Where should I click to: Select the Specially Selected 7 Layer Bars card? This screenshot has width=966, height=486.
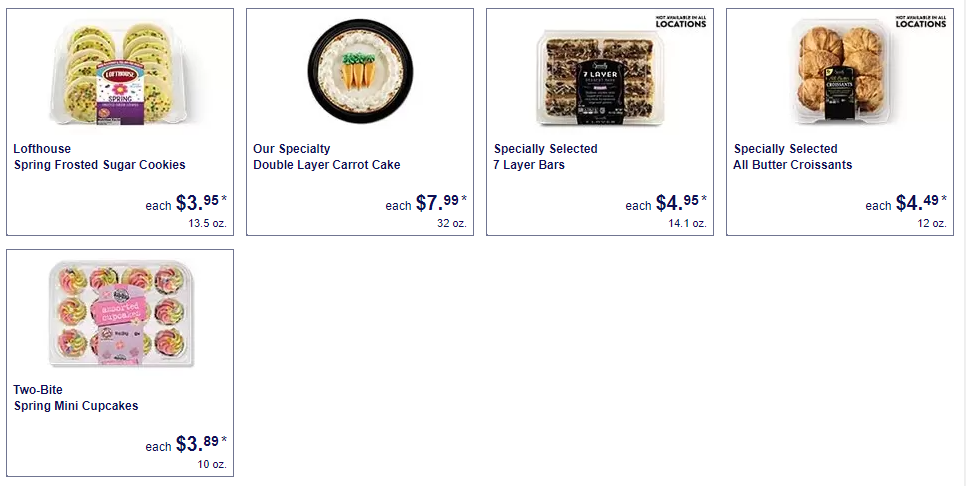pyautogui.click(x=600, y=122)
